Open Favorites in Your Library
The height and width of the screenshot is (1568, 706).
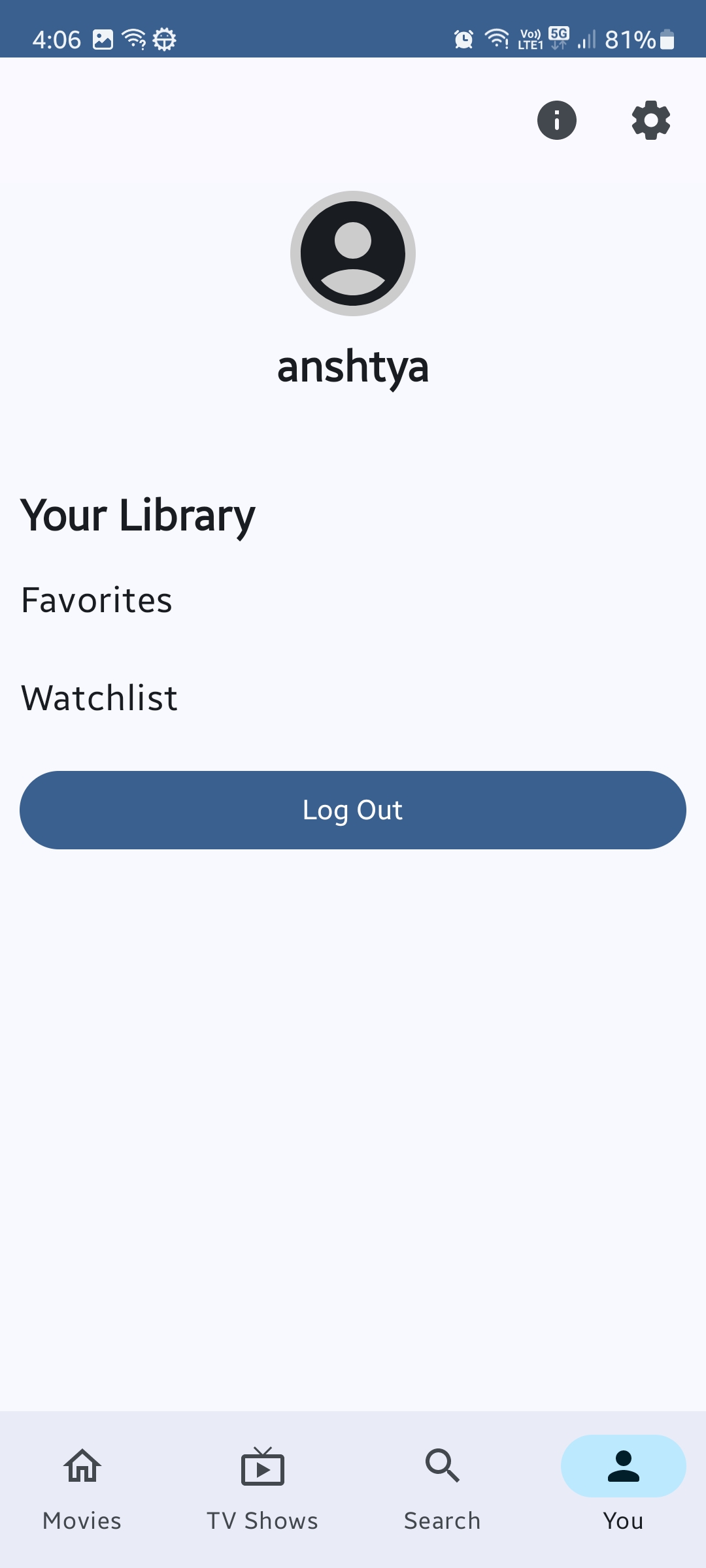97,600
